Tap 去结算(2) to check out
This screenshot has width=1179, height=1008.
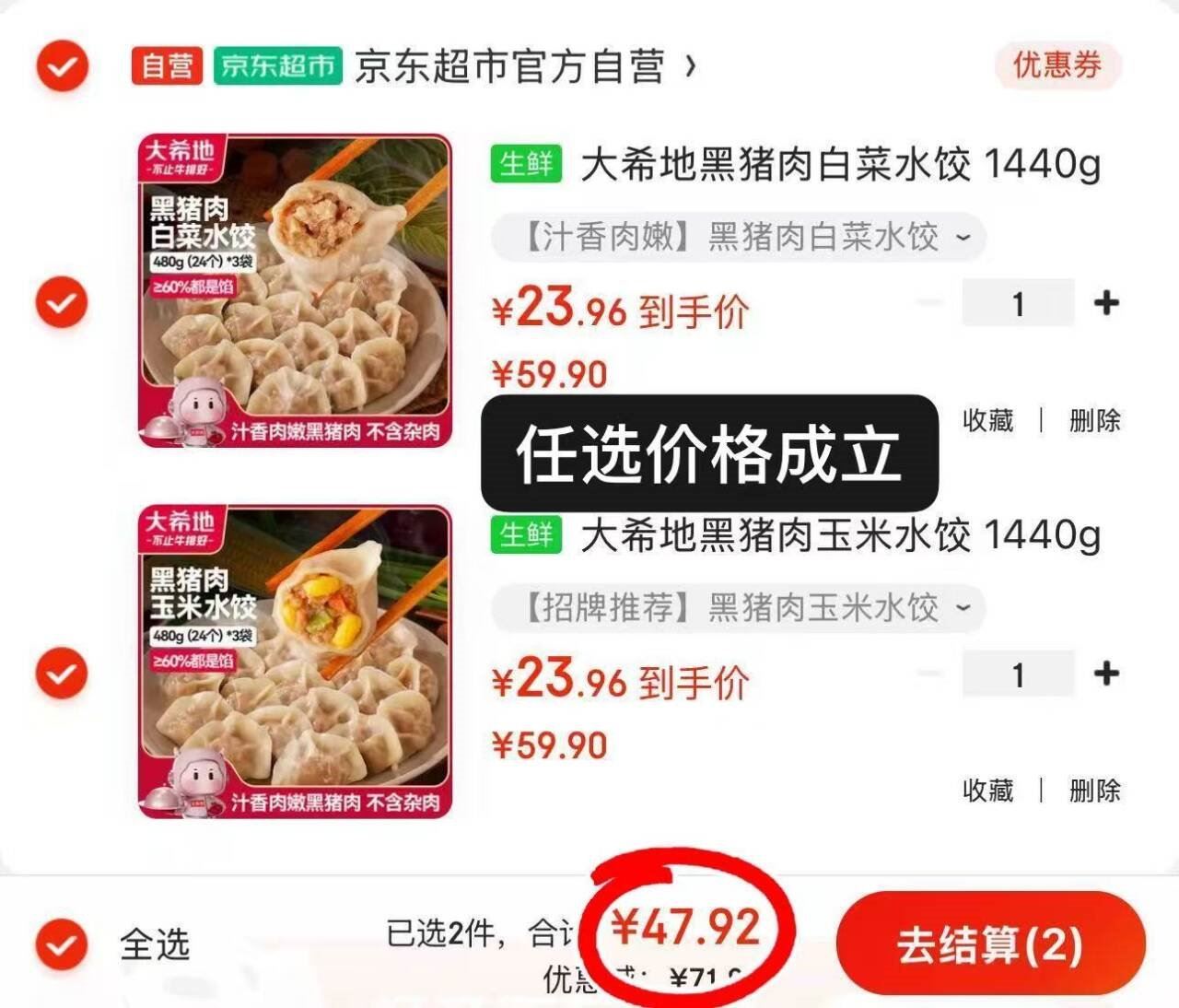click(x=990, y=944)
